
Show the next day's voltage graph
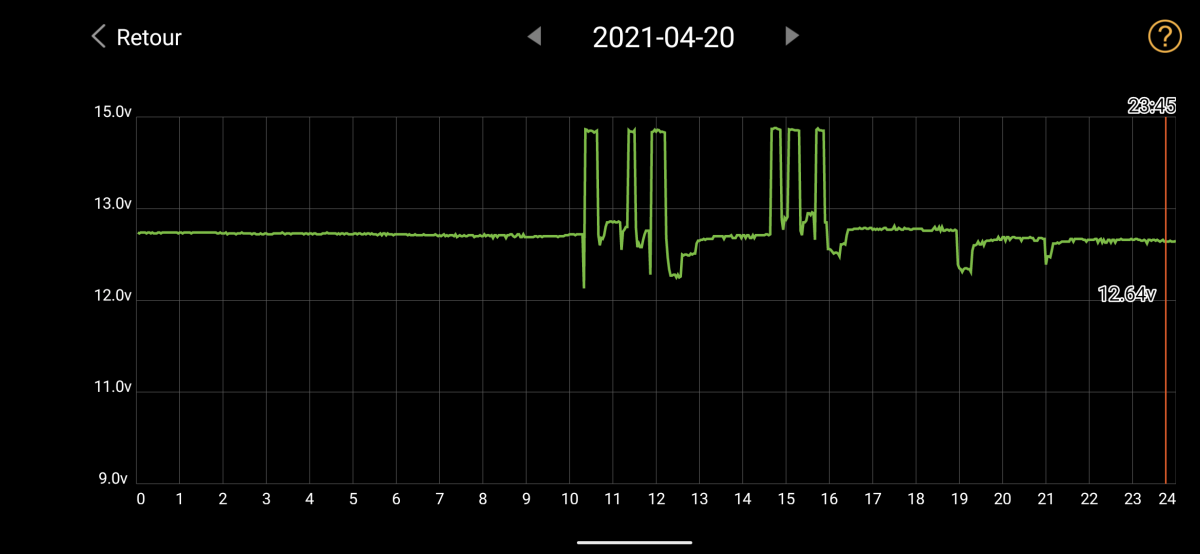(792, 37)
